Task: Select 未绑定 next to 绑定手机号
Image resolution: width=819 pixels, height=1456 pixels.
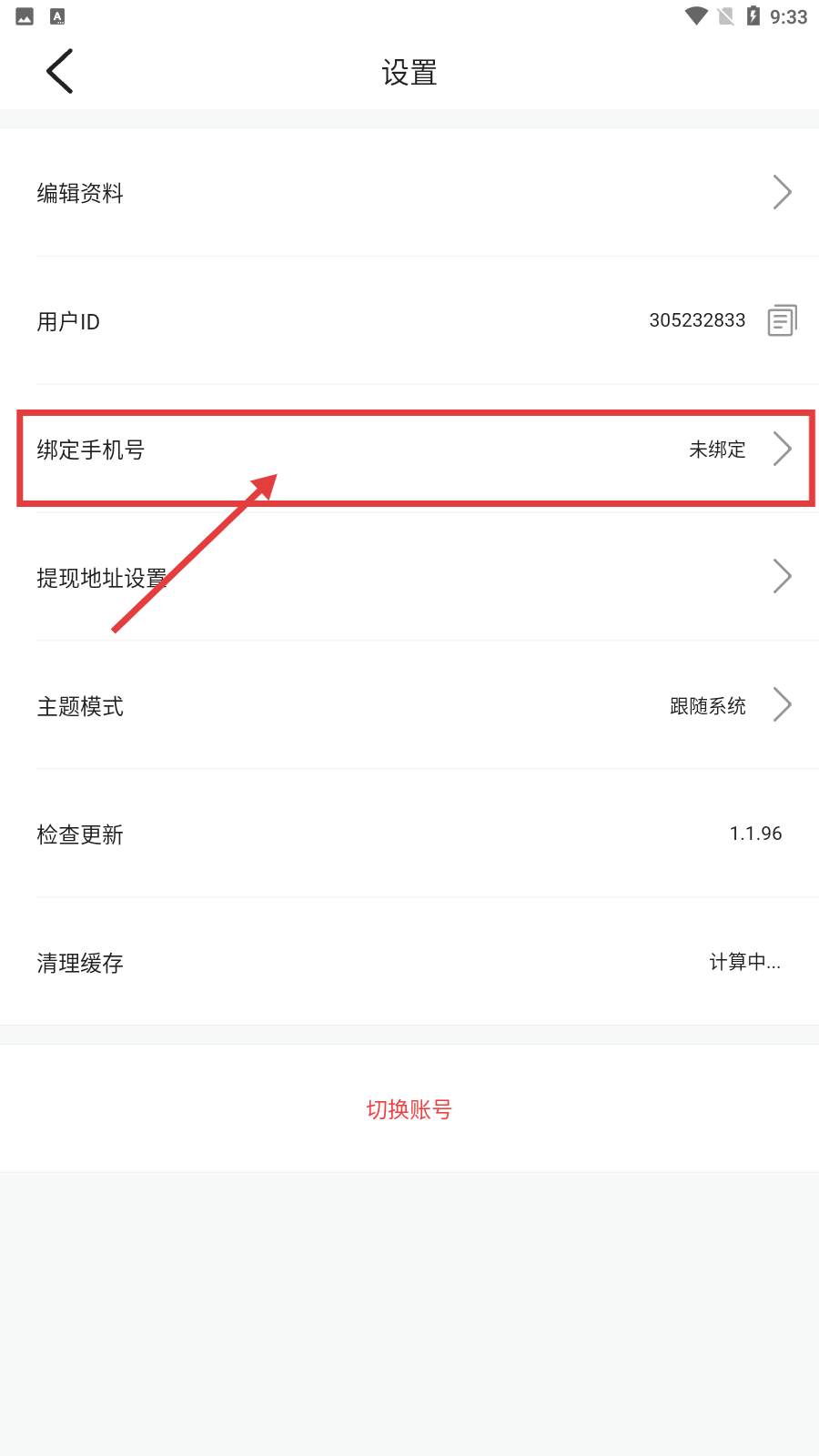Action: [715, 449]
